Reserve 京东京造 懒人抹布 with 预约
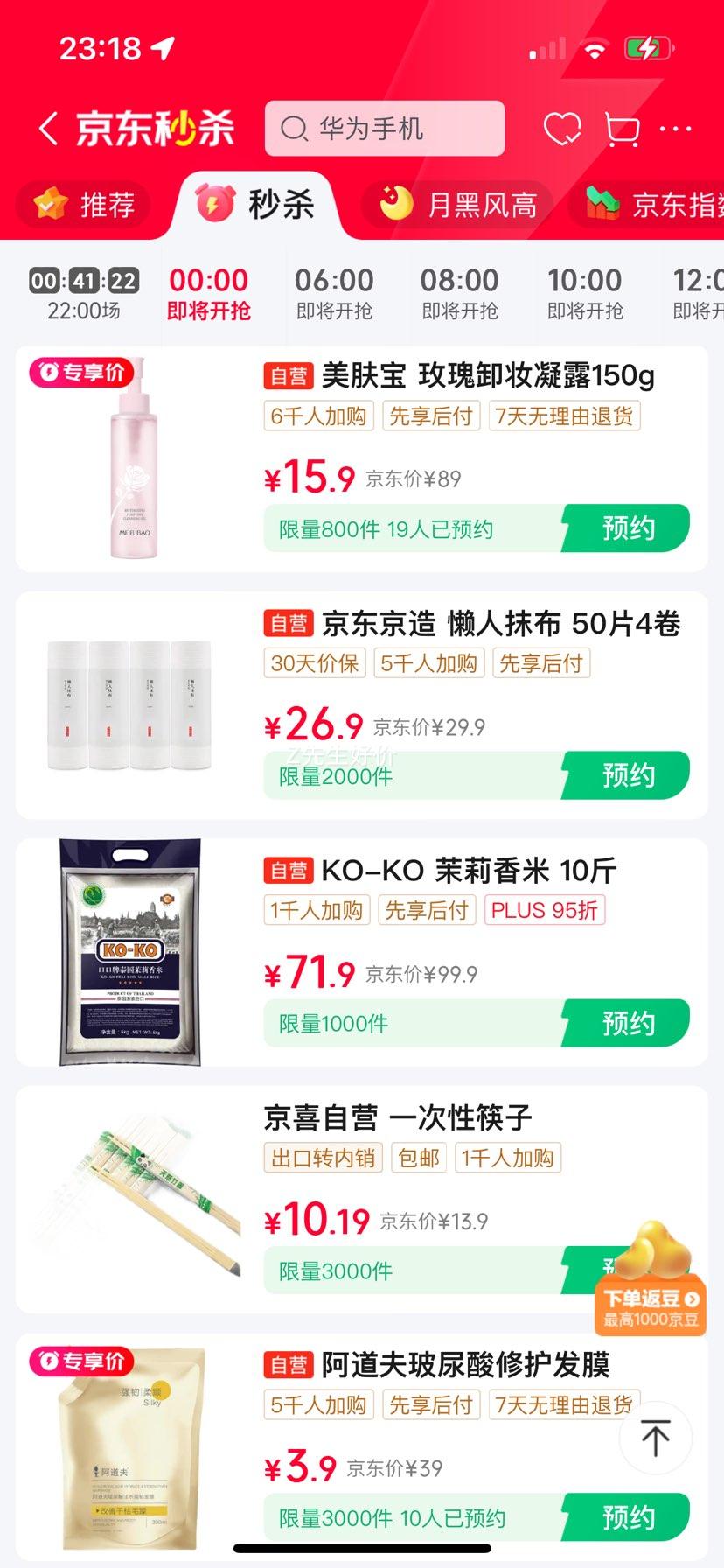Image resolution: width=724 pixels, height=1568 pixels. 626,775
